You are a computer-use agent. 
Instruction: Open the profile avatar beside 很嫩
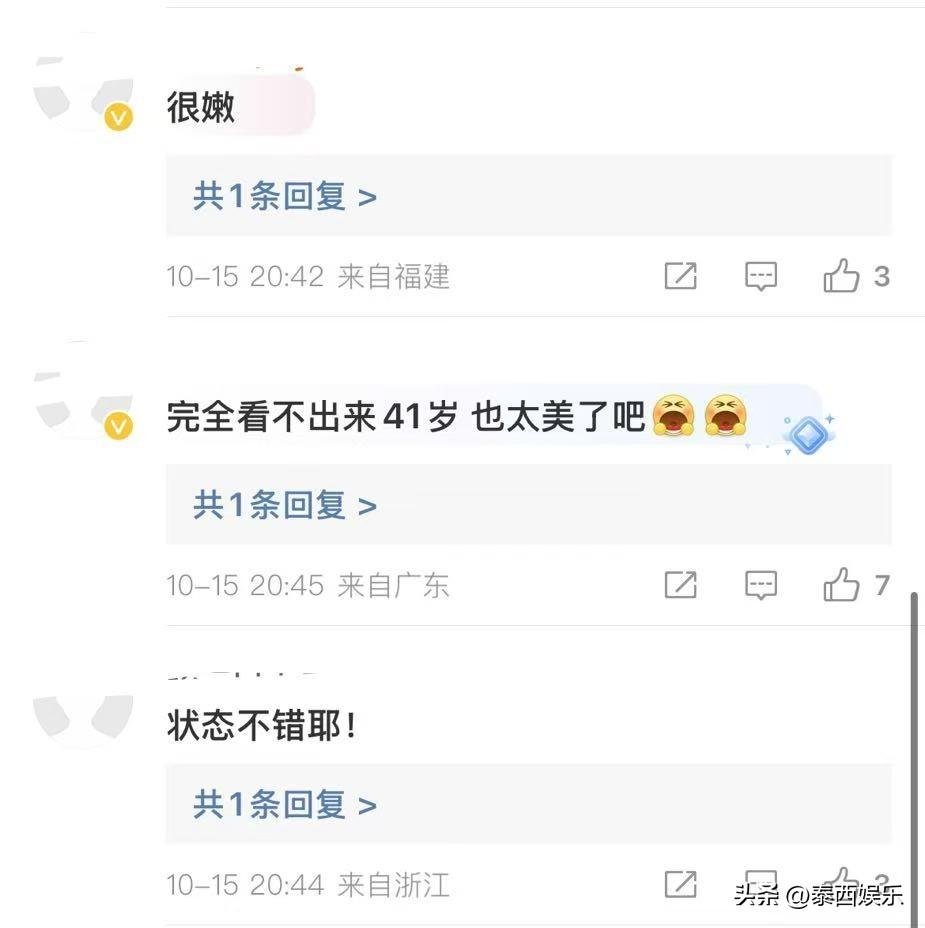[x=83, y=95]
